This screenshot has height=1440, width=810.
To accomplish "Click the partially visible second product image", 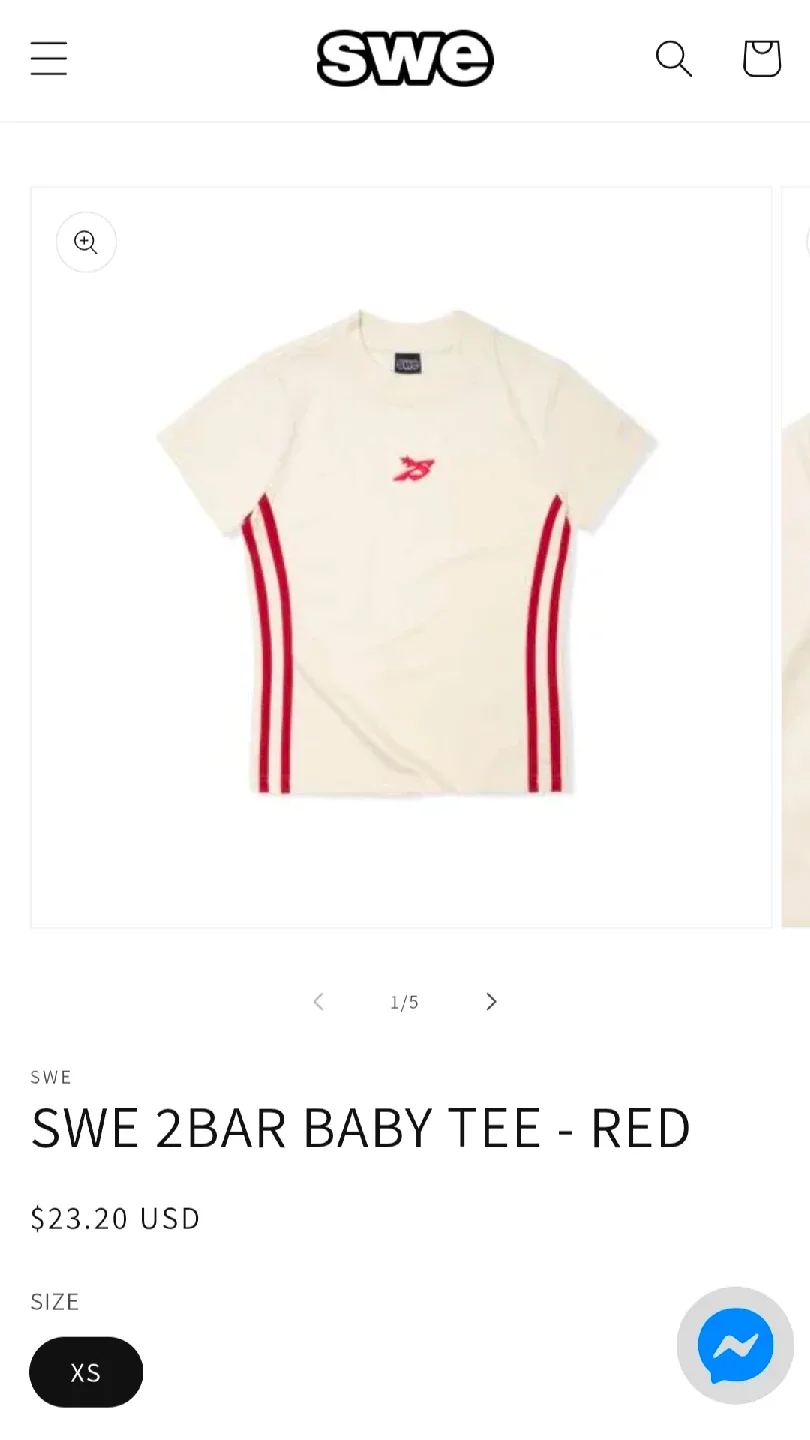I will pyautogui.click(x=797, y=555).
